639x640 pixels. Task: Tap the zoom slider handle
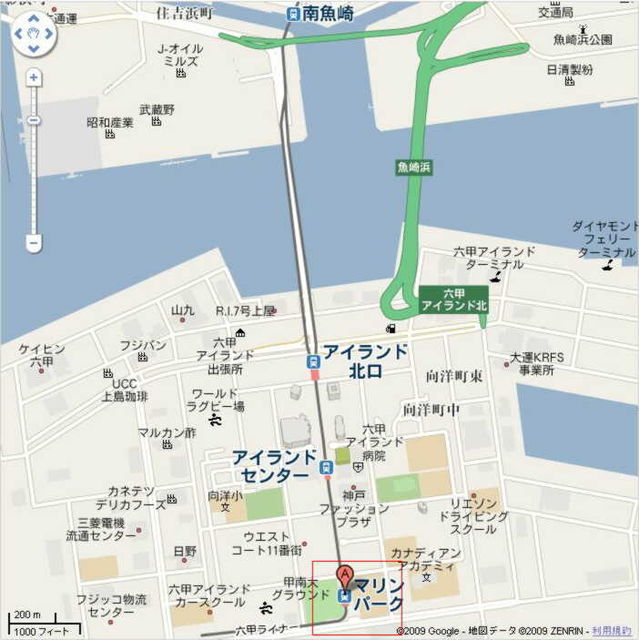tap(34, 120)
